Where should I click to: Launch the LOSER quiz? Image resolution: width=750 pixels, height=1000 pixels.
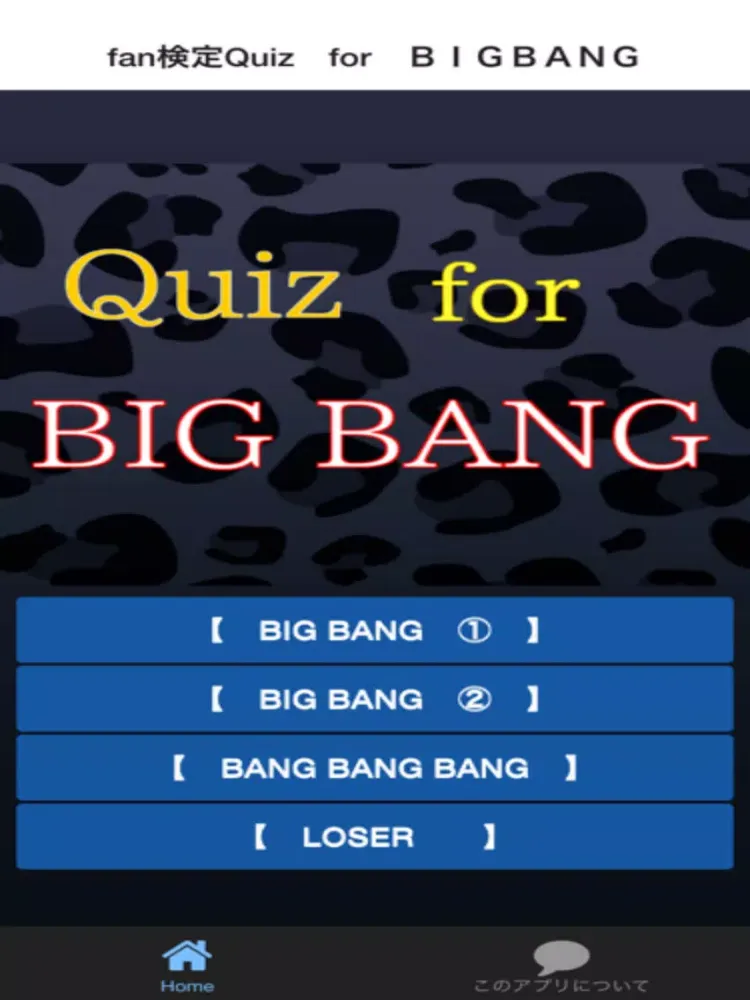pyautogui.click(x=375, y=836)
